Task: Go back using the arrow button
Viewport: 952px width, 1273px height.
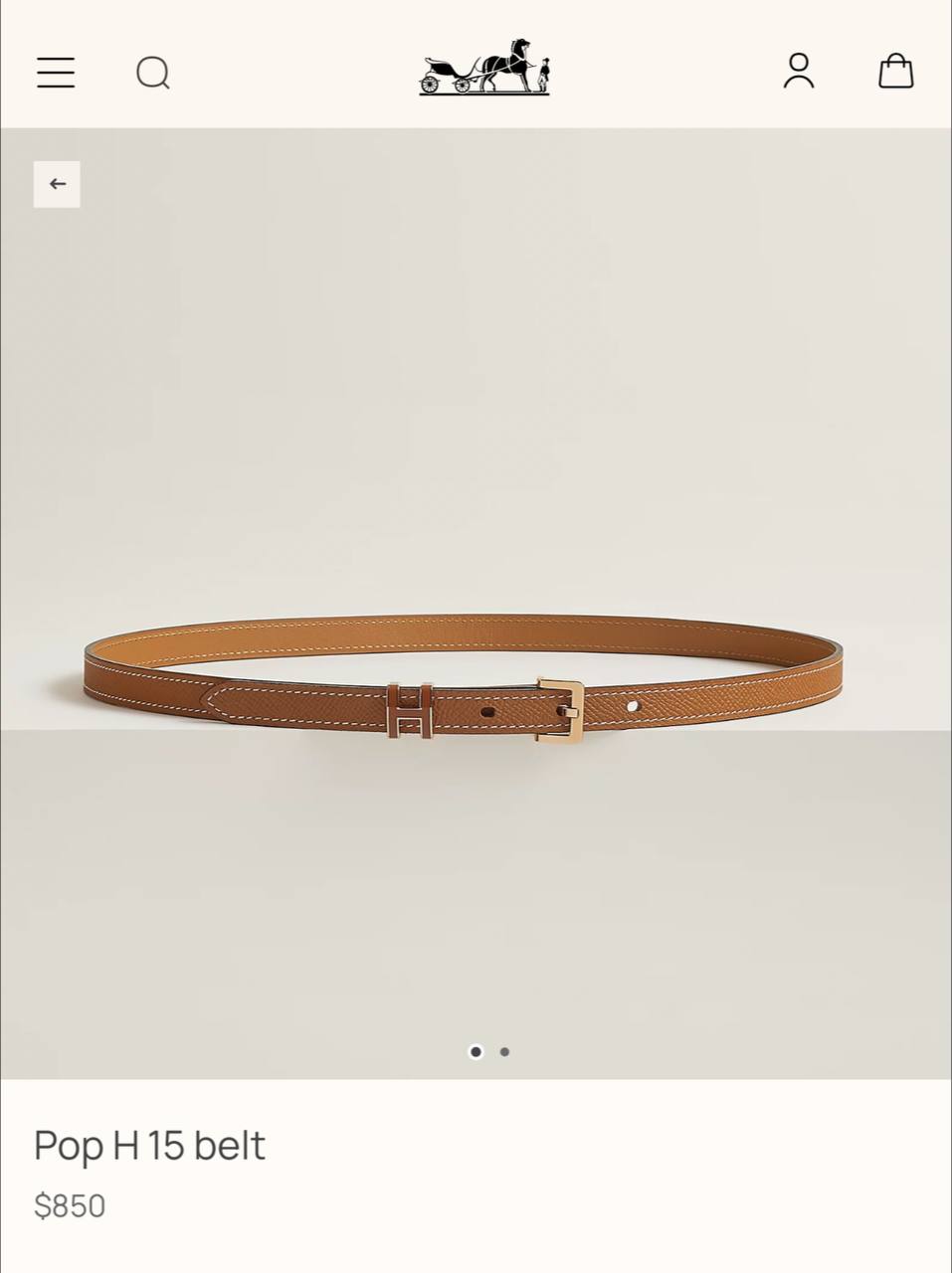Action: pyautogui.click(x=57, y=184)
